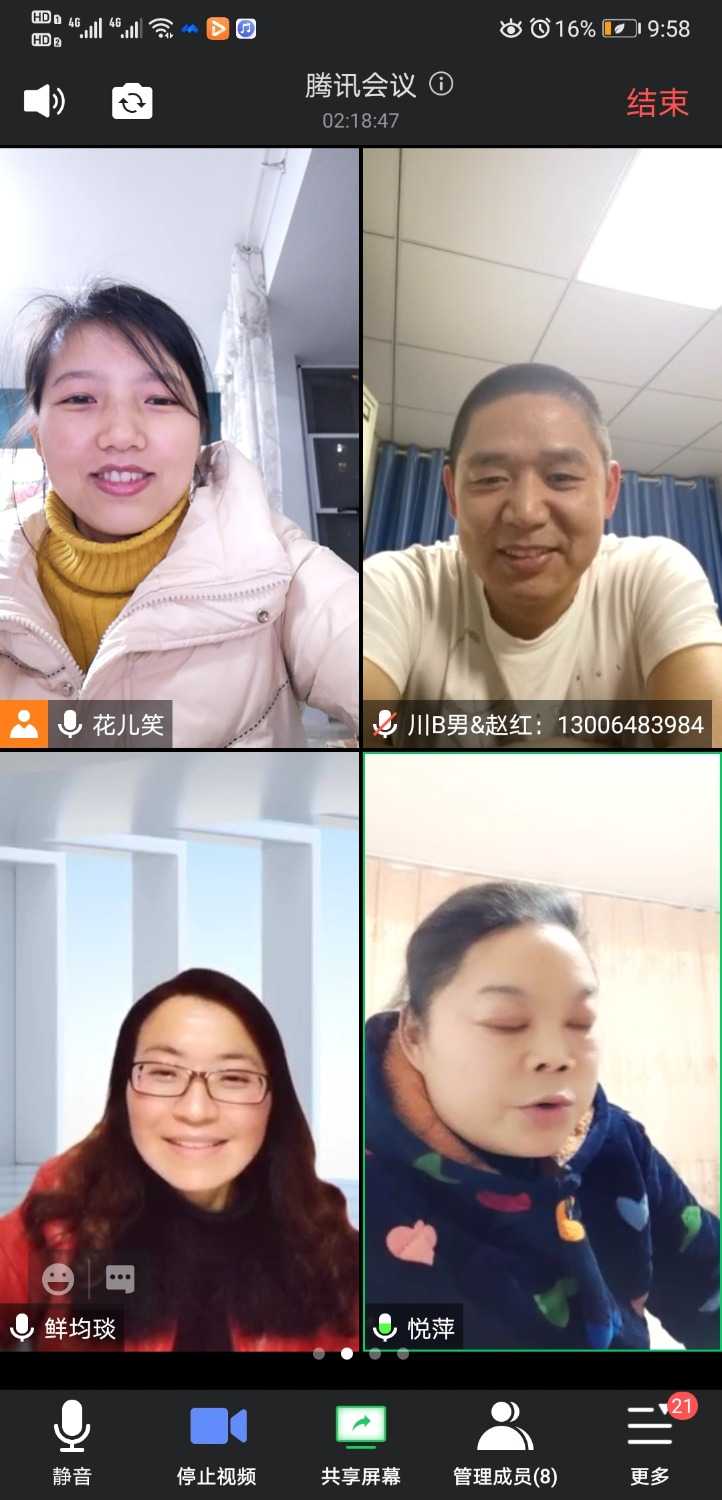Tap the speaker audio output icon
Image resolution: width=722 pixels, height=1500 pixels.
(44, 100)
